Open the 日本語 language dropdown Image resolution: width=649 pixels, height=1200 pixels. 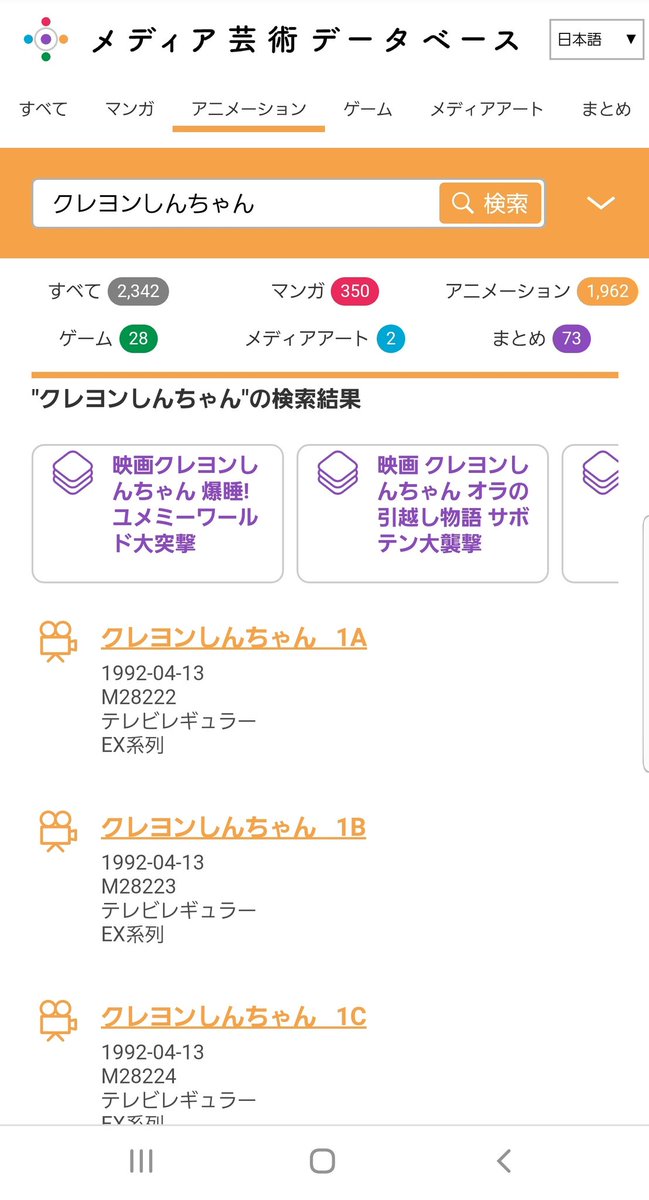[x=596, y=40]
